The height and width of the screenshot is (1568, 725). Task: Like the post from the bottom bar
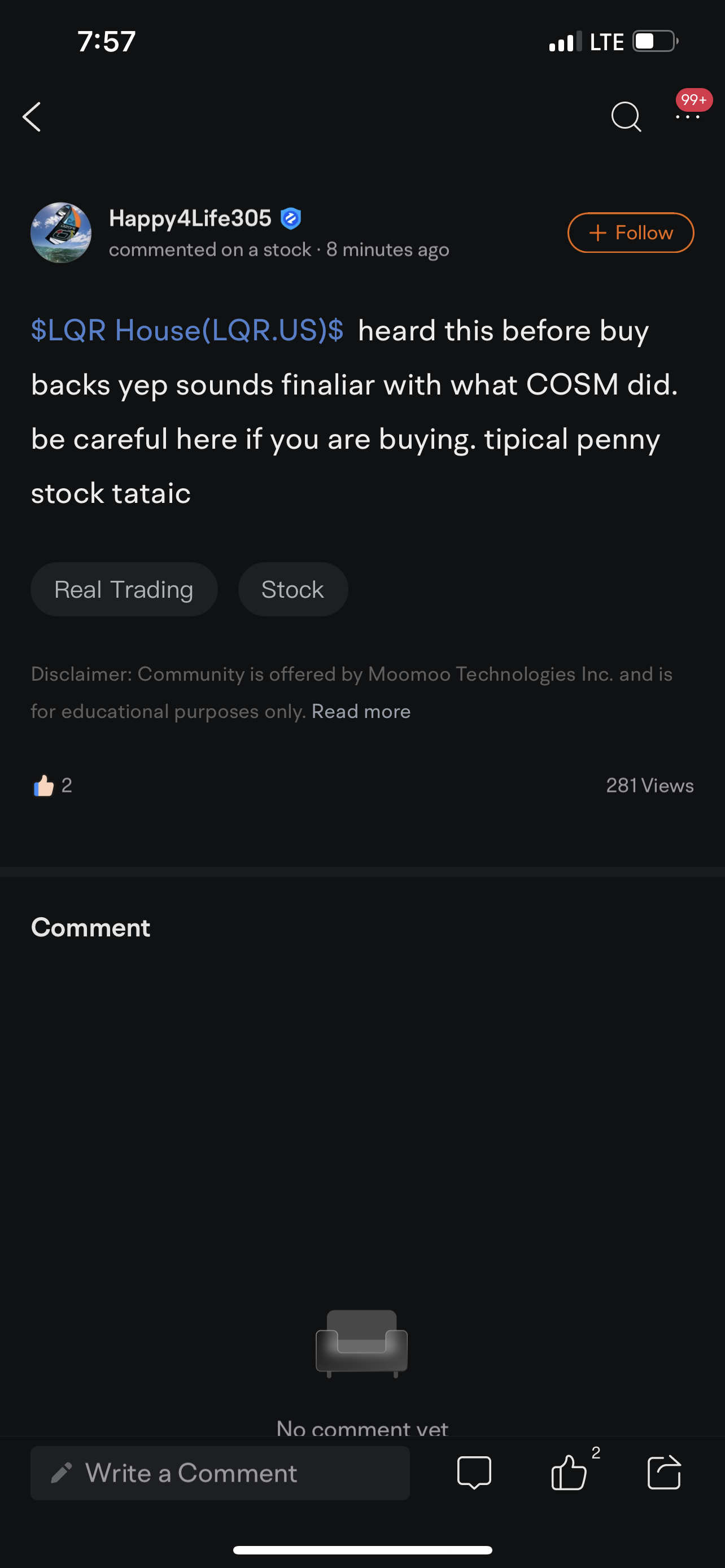(569, 1473)
